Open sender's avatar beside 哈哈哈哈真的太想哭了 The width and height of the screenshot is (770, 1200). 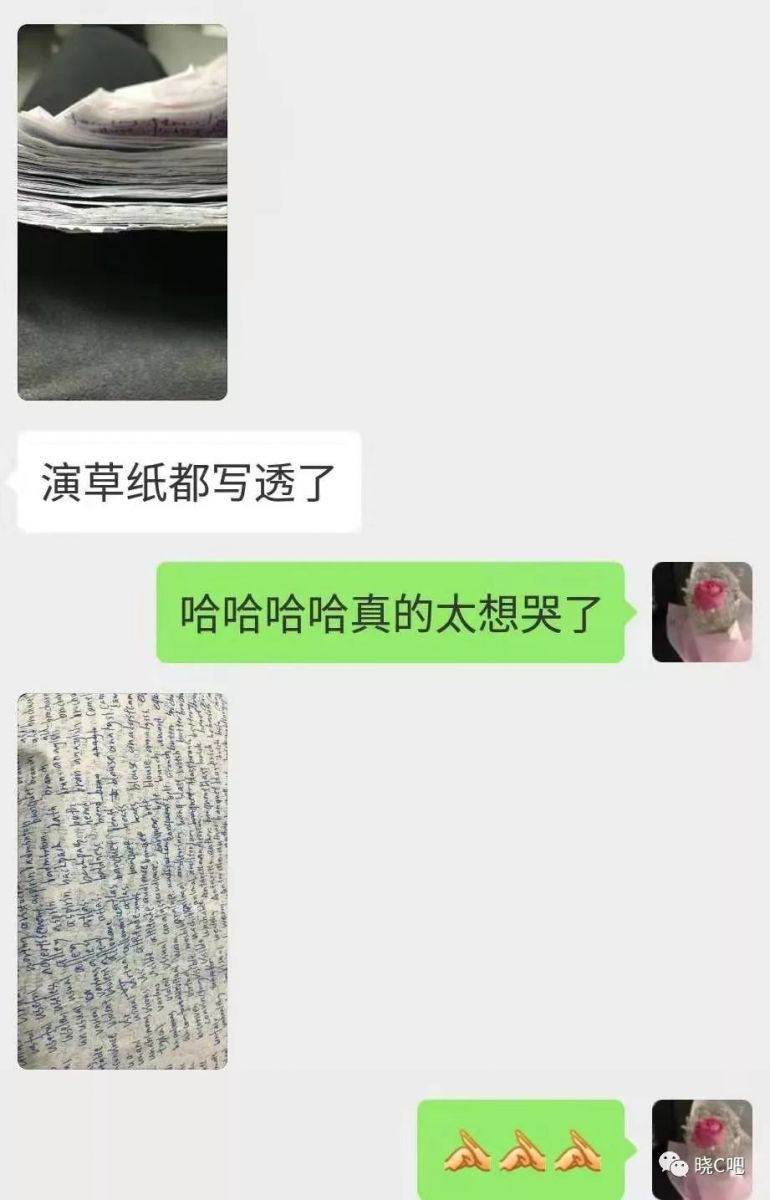tap(701, 612)
